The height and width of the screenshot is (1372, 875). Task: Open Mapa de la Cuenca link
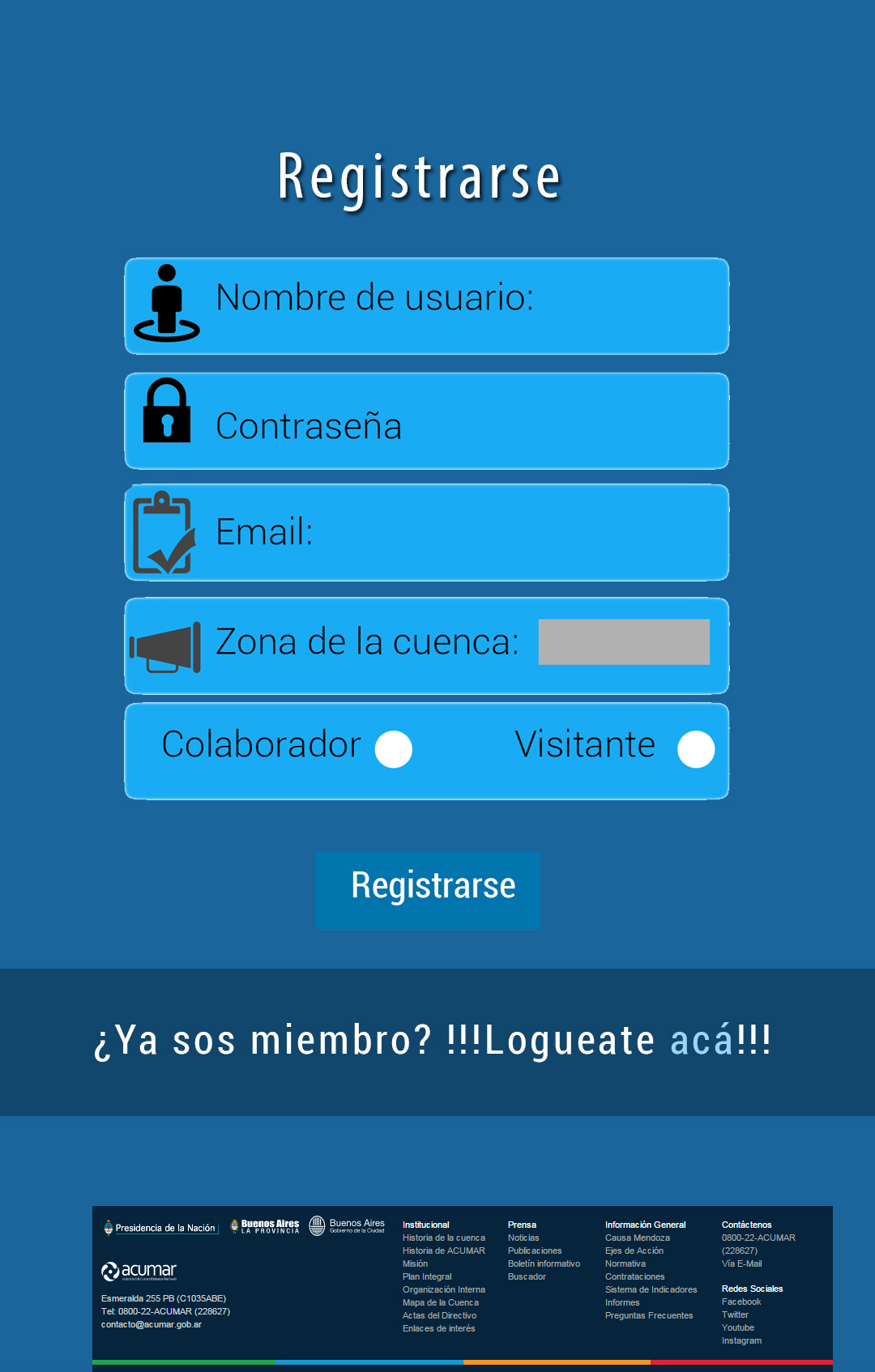[440, 1302]
